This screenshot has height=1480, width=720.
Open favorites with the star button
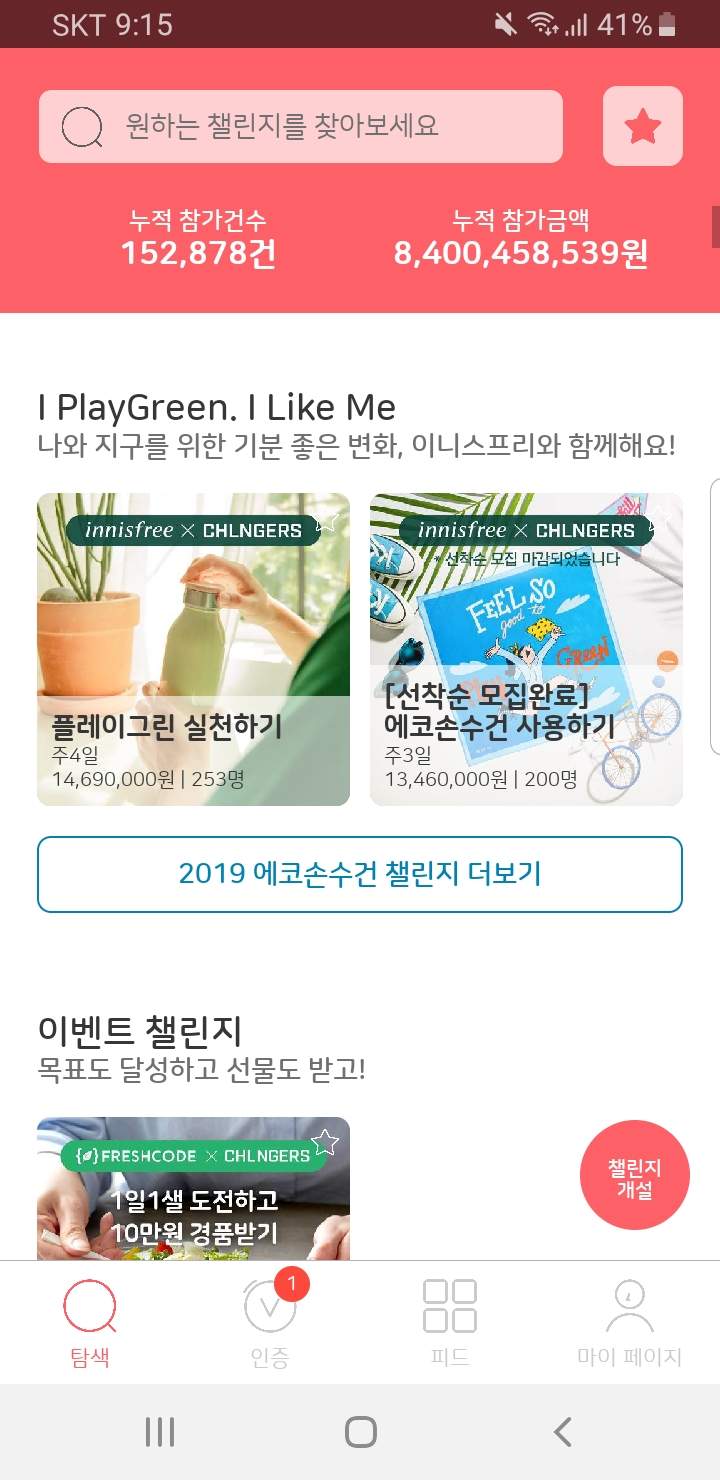(x=642, y=127)
